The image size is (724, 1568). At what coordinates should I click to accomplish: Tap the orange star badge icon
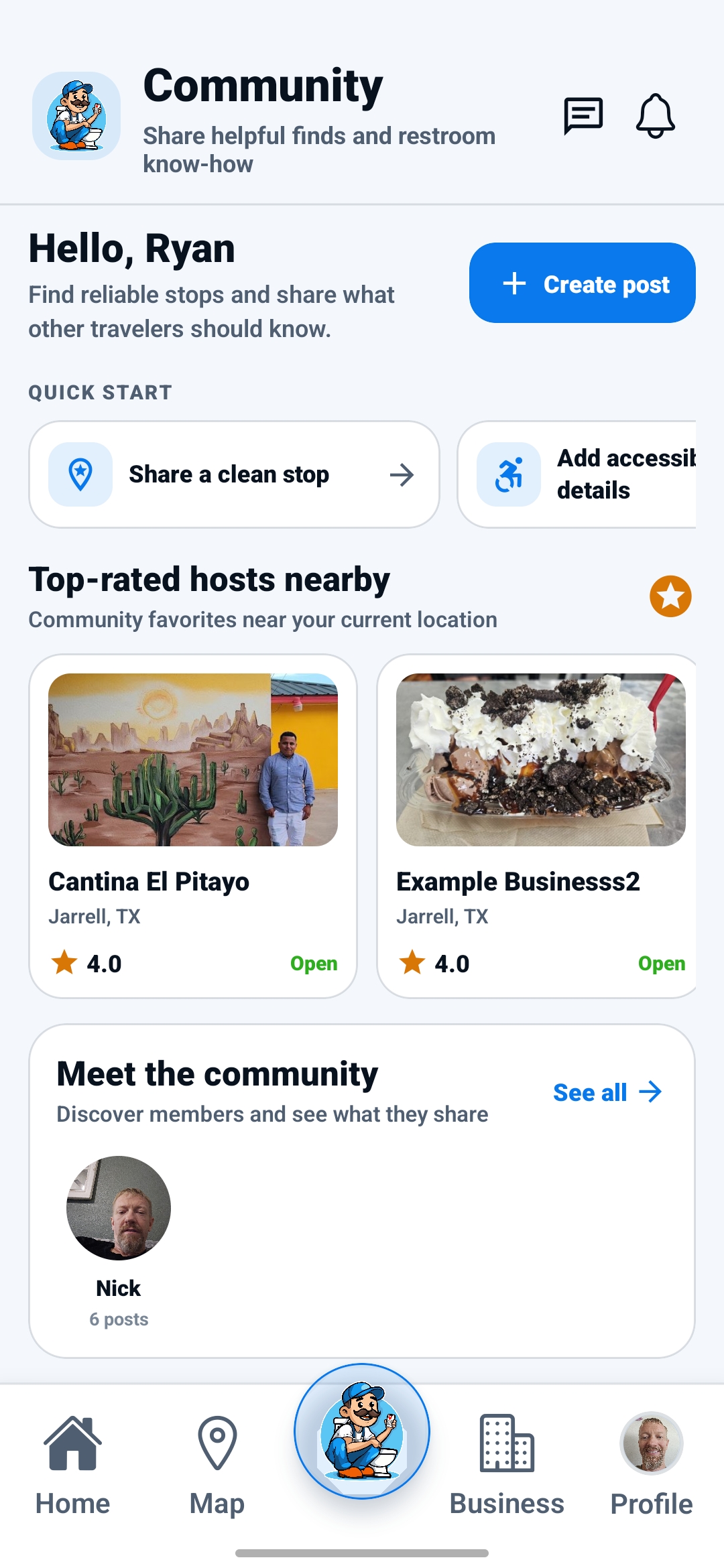670,596
